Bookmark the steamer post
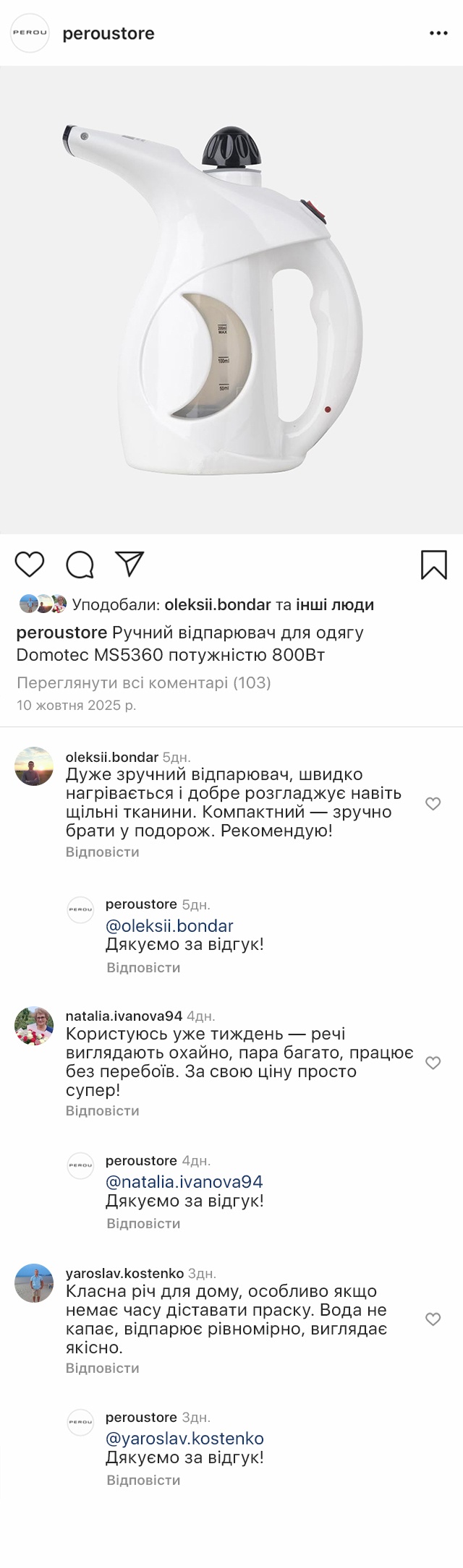The height and width of the screenshot is (1568, 463). click(x=434, y=565)
